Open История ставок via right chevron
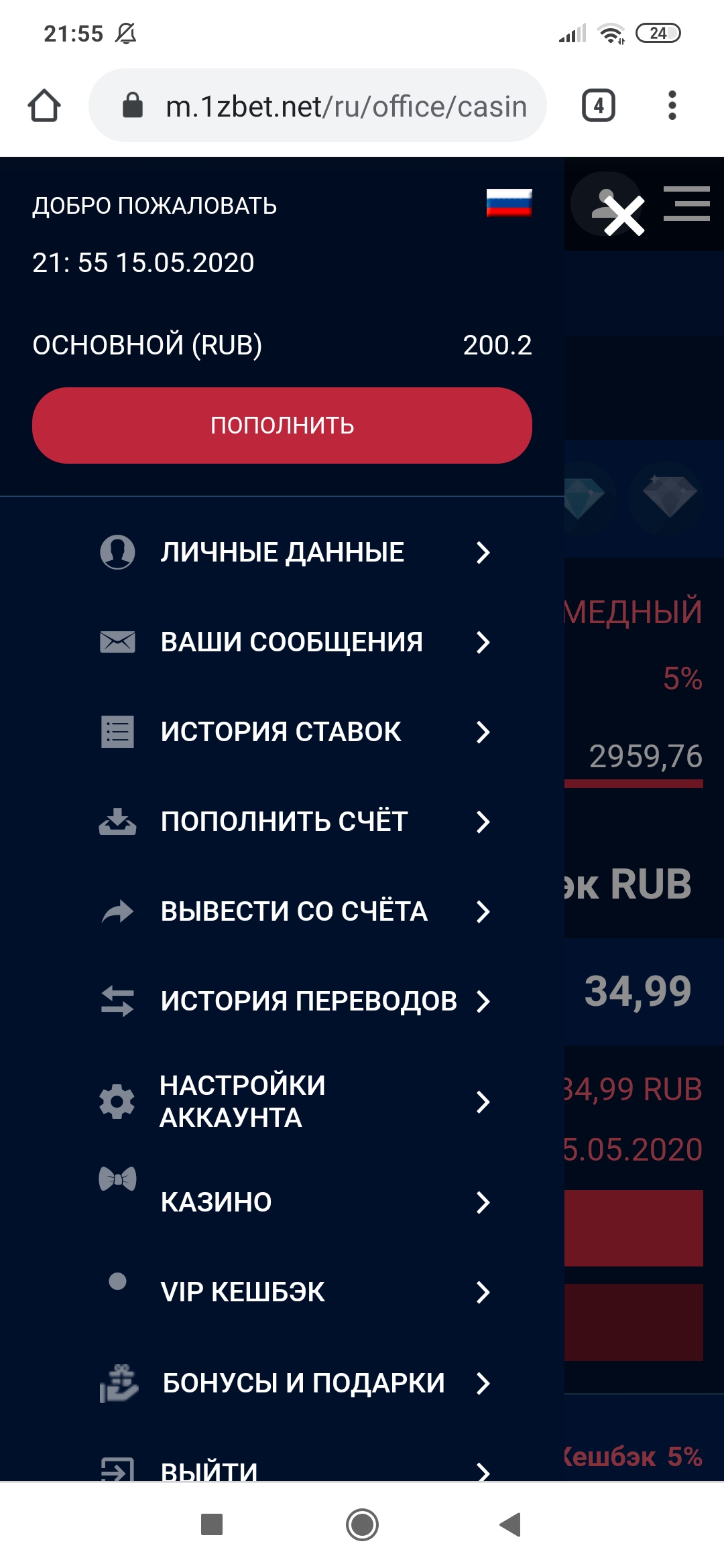Viewport: 724px width, 1568px height. click(x=483, y=731)
